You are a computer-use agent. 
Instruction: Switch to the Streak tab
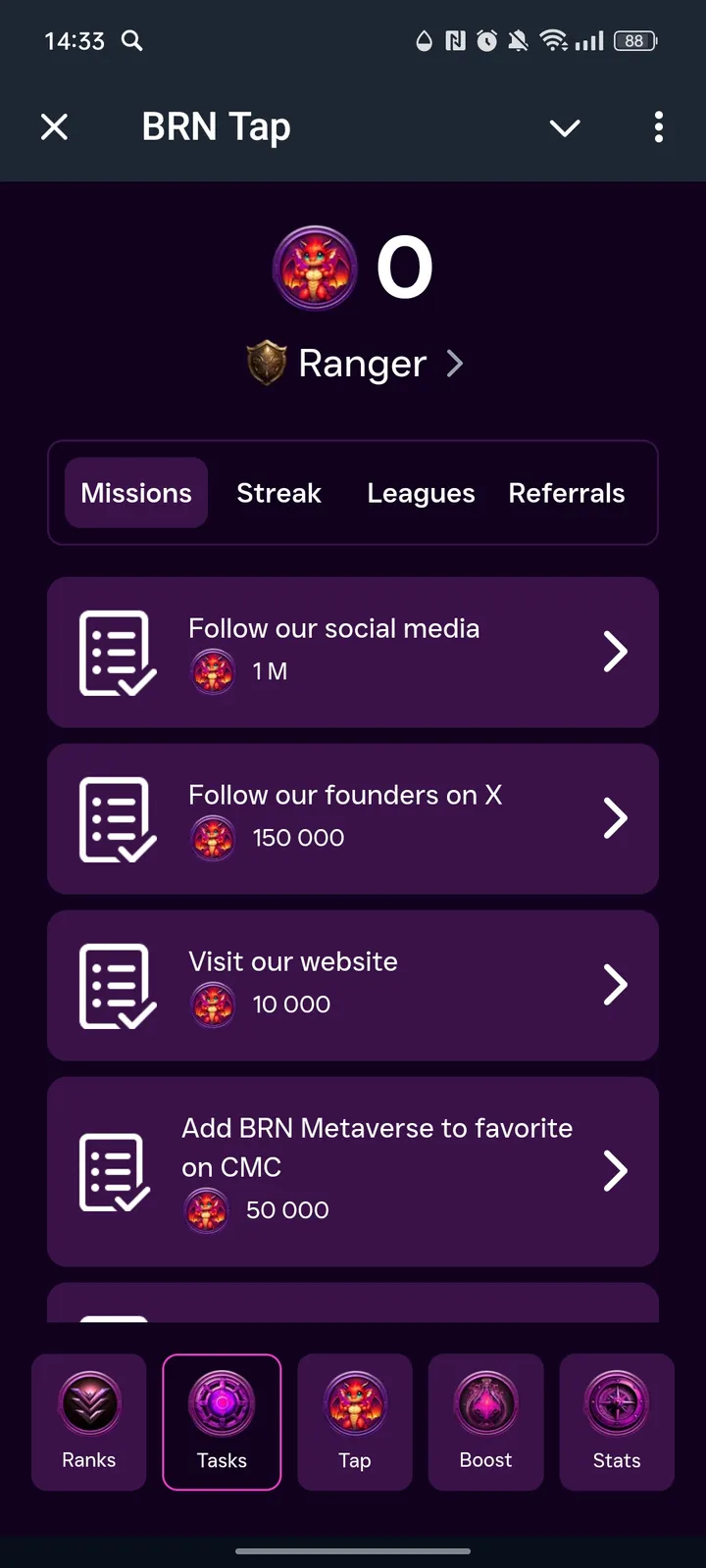click(x=278, y=493)
